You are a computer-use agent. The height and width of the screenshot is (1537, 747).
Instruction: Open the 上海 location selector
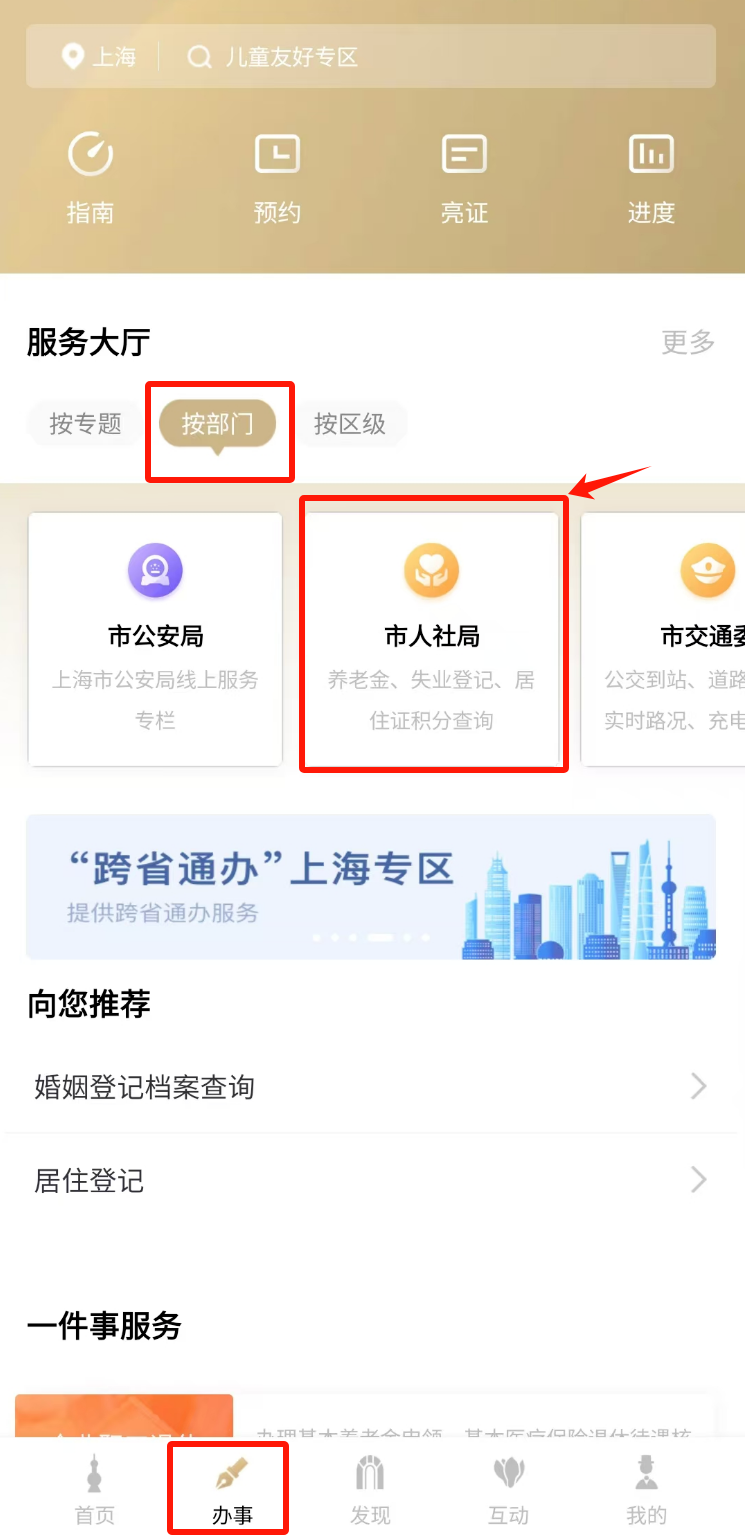tap(98, 56)
